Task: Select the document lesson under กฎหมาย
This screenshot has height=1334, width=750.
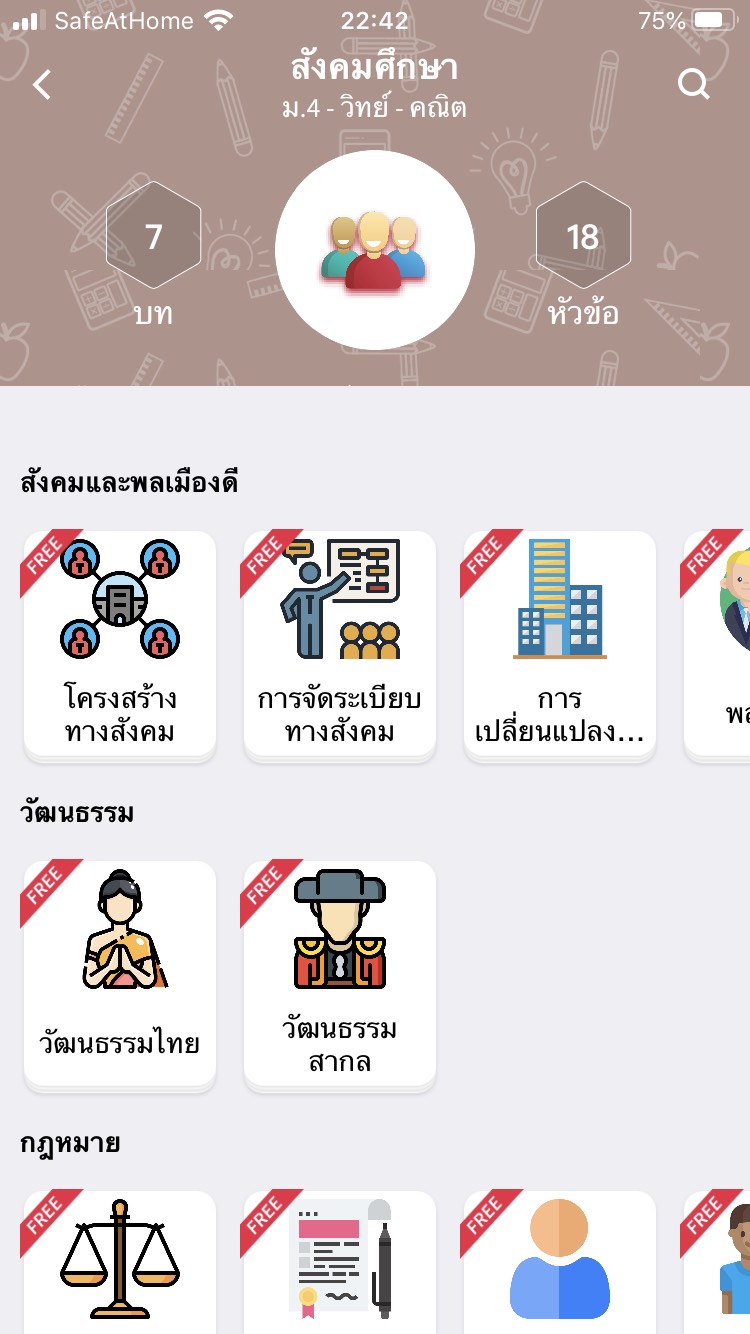Action: 339,1270
